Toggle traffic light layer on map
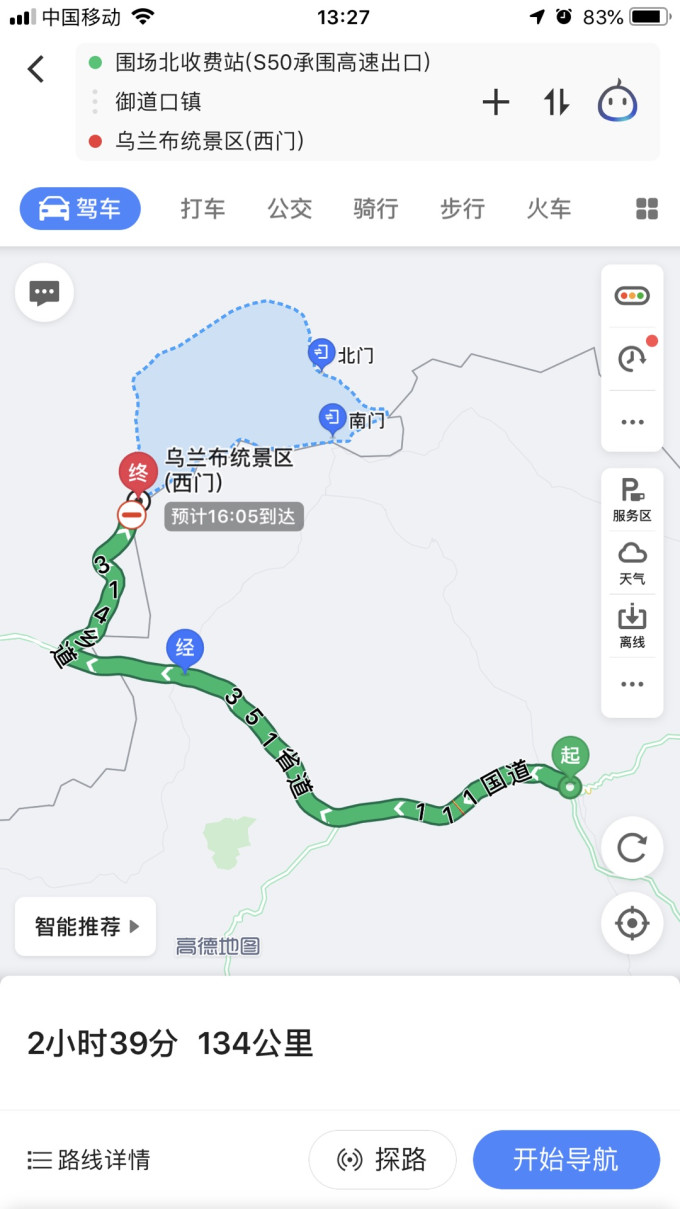This screenshot has height=1209, width=680. (x=632, y=296)
